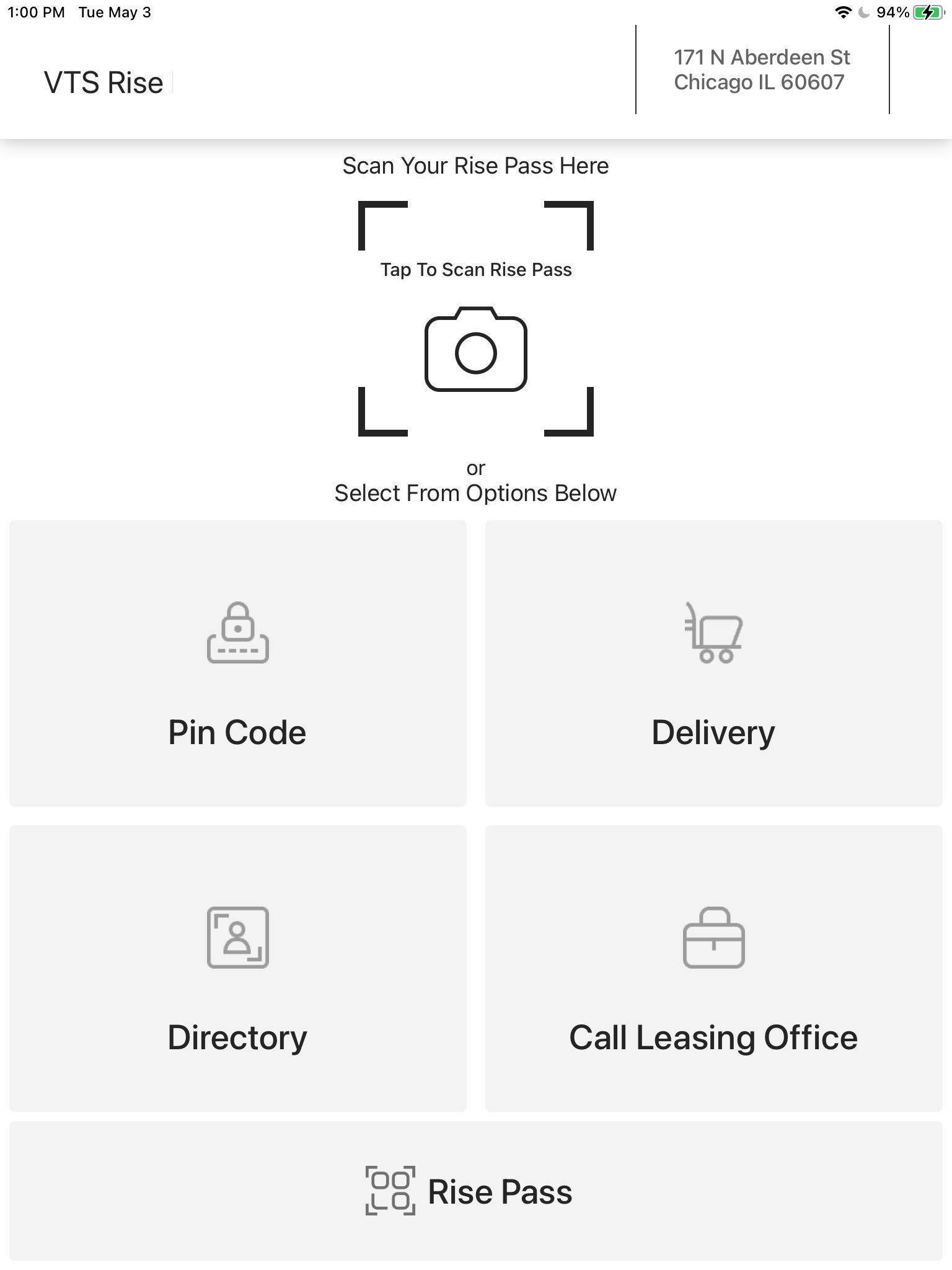Click the Wi-Fi icon in the status bar
The height and width of the screenshot is (1270, 952).
pyautogui.click(x=842, y=11)
